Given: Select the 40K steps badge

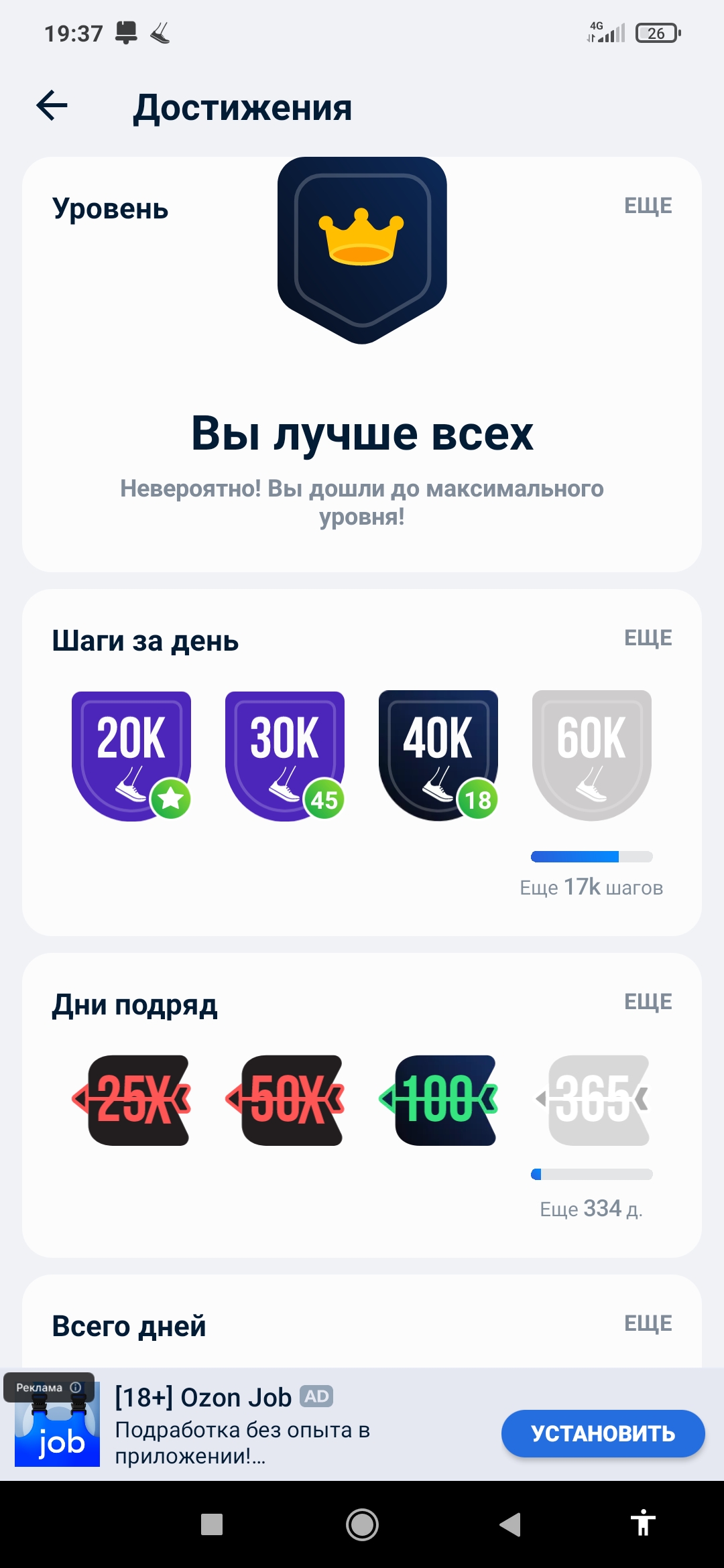Looking at the screenshot, I should 438,755.
